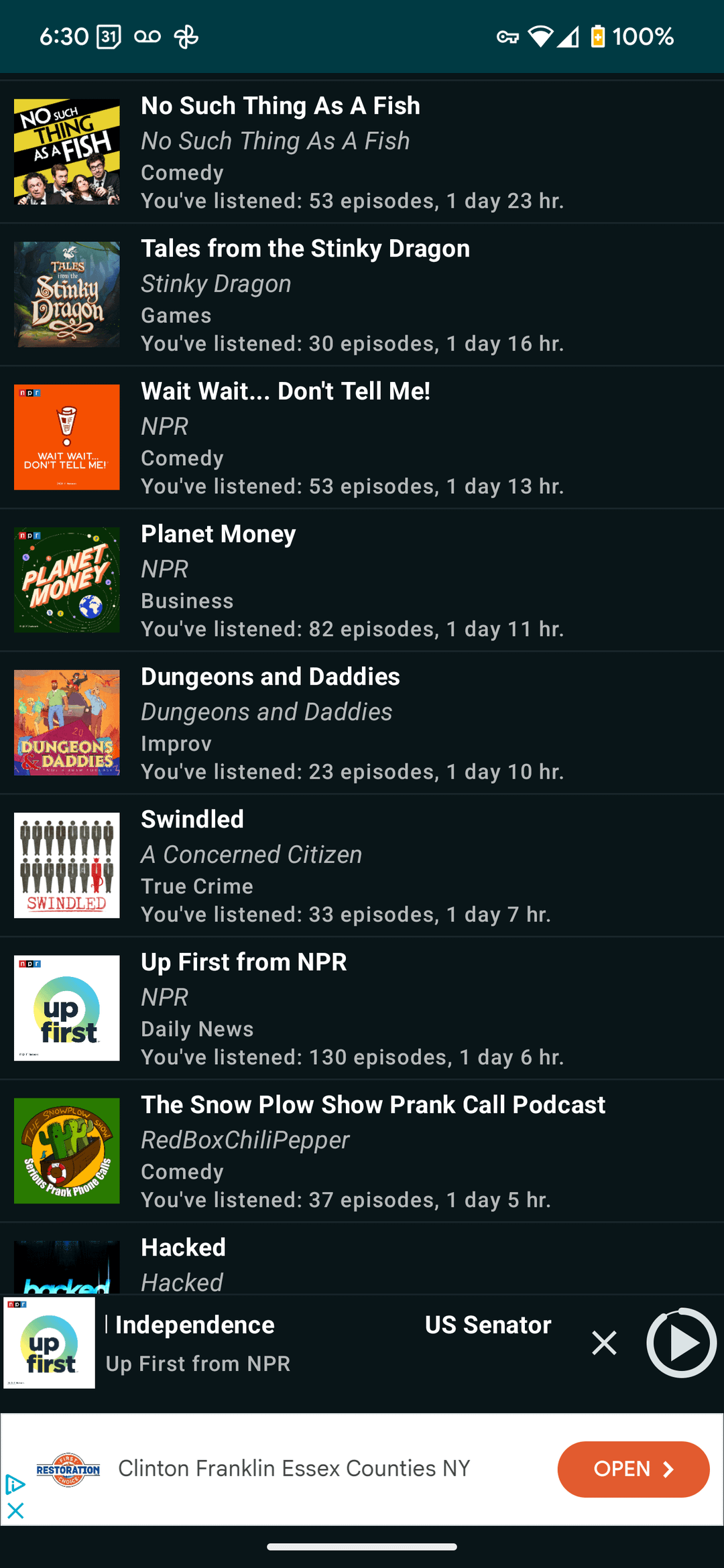Open the Planet Money podcast
The height and width of the screenshot is (1568, 724).
(x=362, y=580)
